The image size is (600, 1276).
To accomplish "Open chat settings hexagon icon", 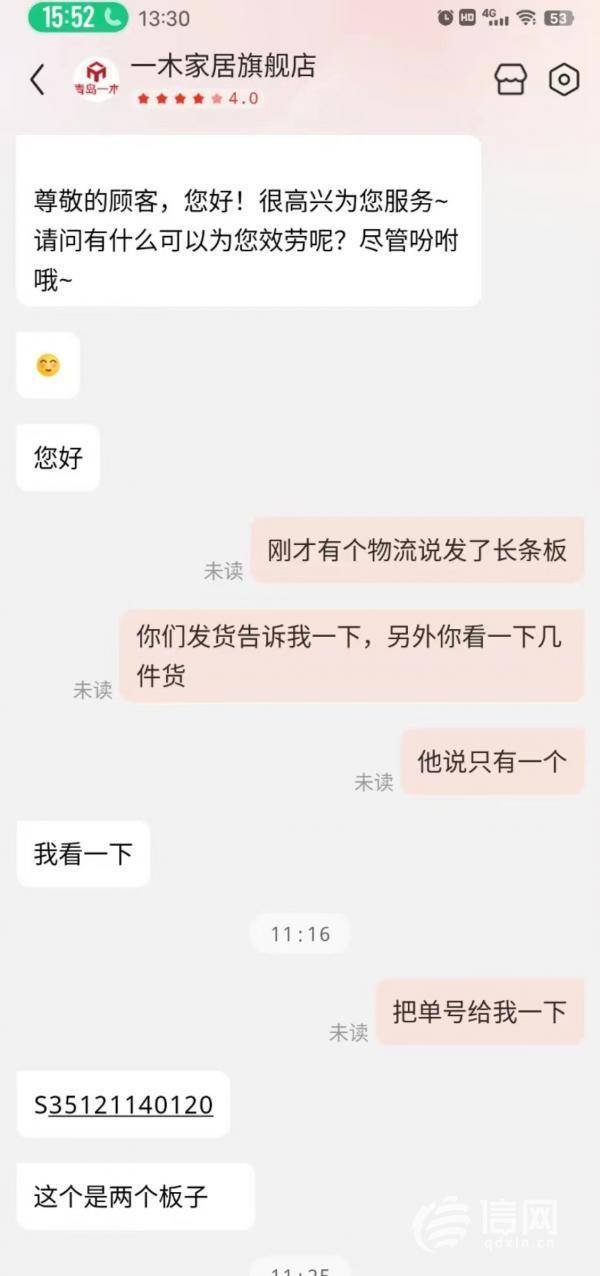I will click(x=564, y=80).
